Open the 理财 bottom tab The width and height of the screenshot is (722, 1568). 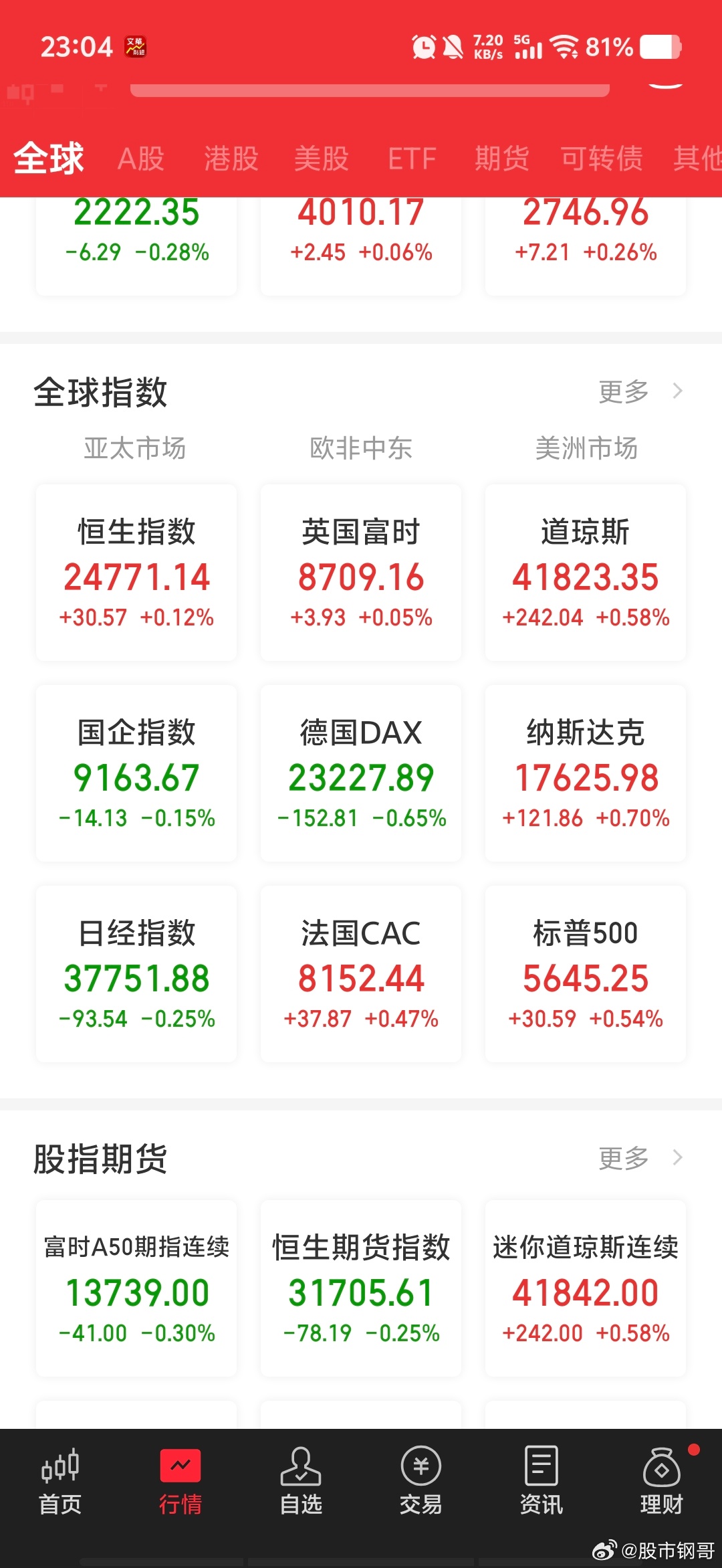click(662, 1481)
